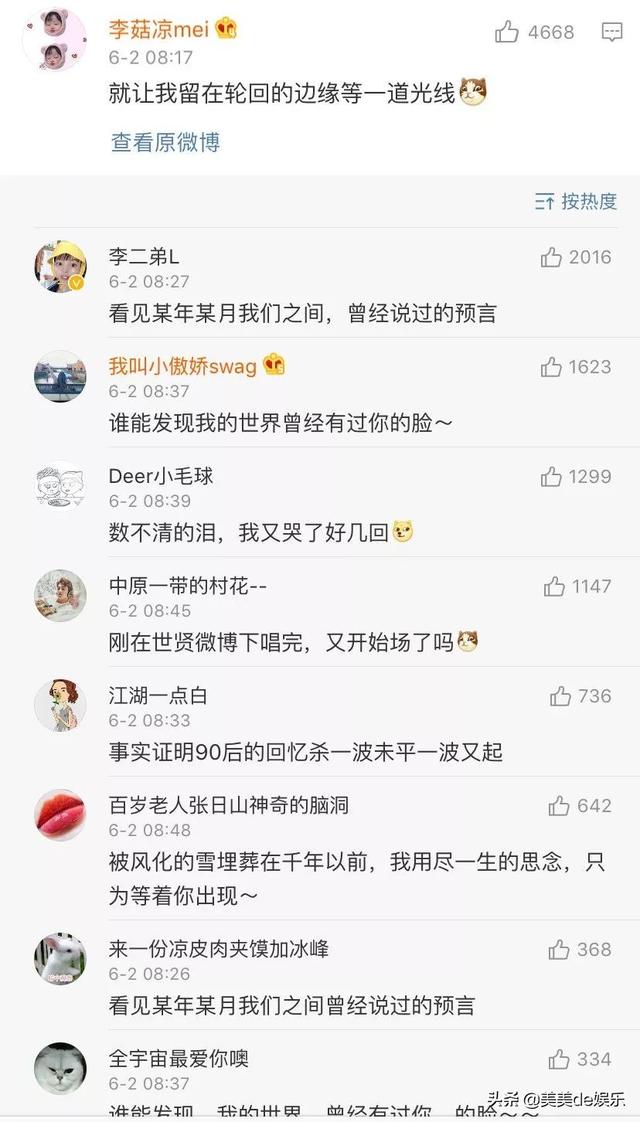Like 江湖一点白's comment
This screenshot has height=1122, width=640.
(560, 696)
